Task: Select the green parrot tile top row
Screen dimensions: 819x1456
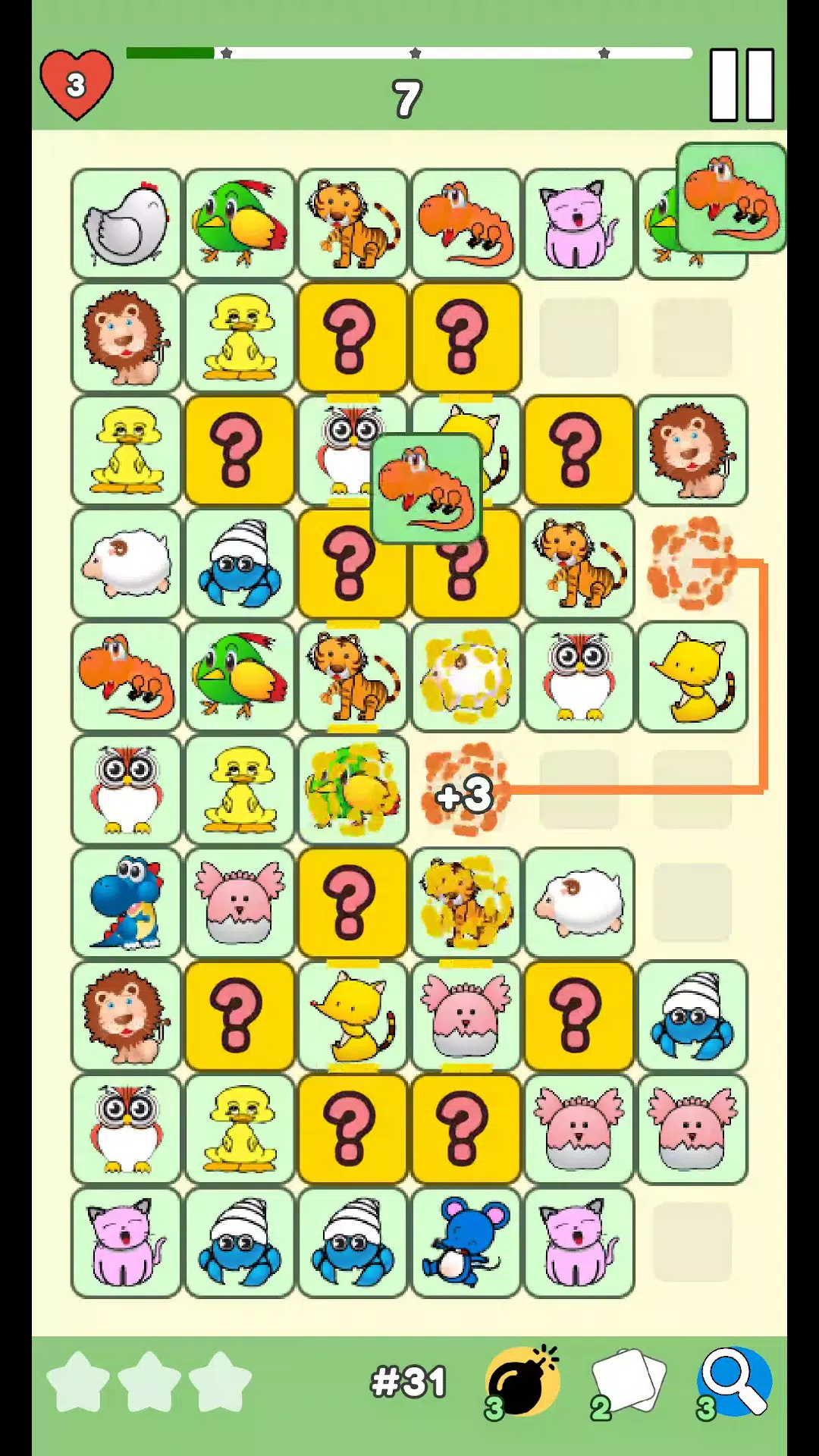Action: point(239,224)
